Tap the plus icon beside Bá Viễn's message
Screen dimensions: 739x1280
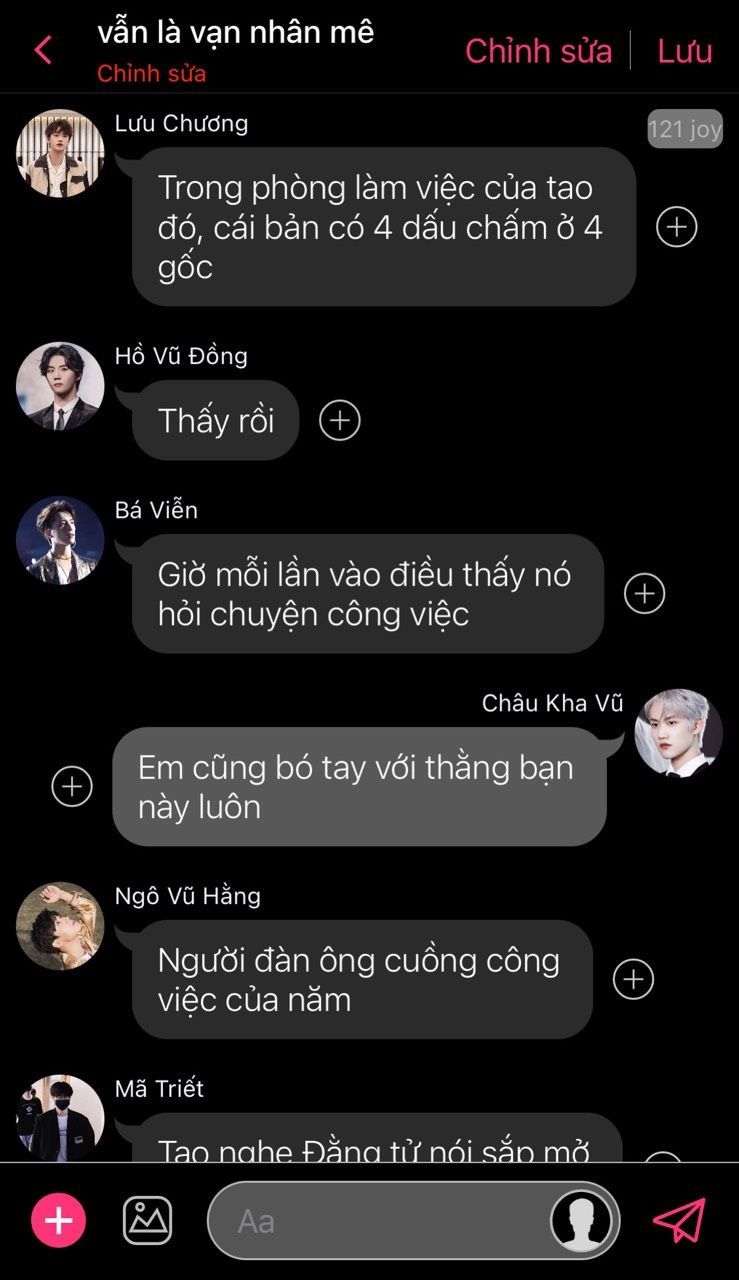click(x=645, y=594)
